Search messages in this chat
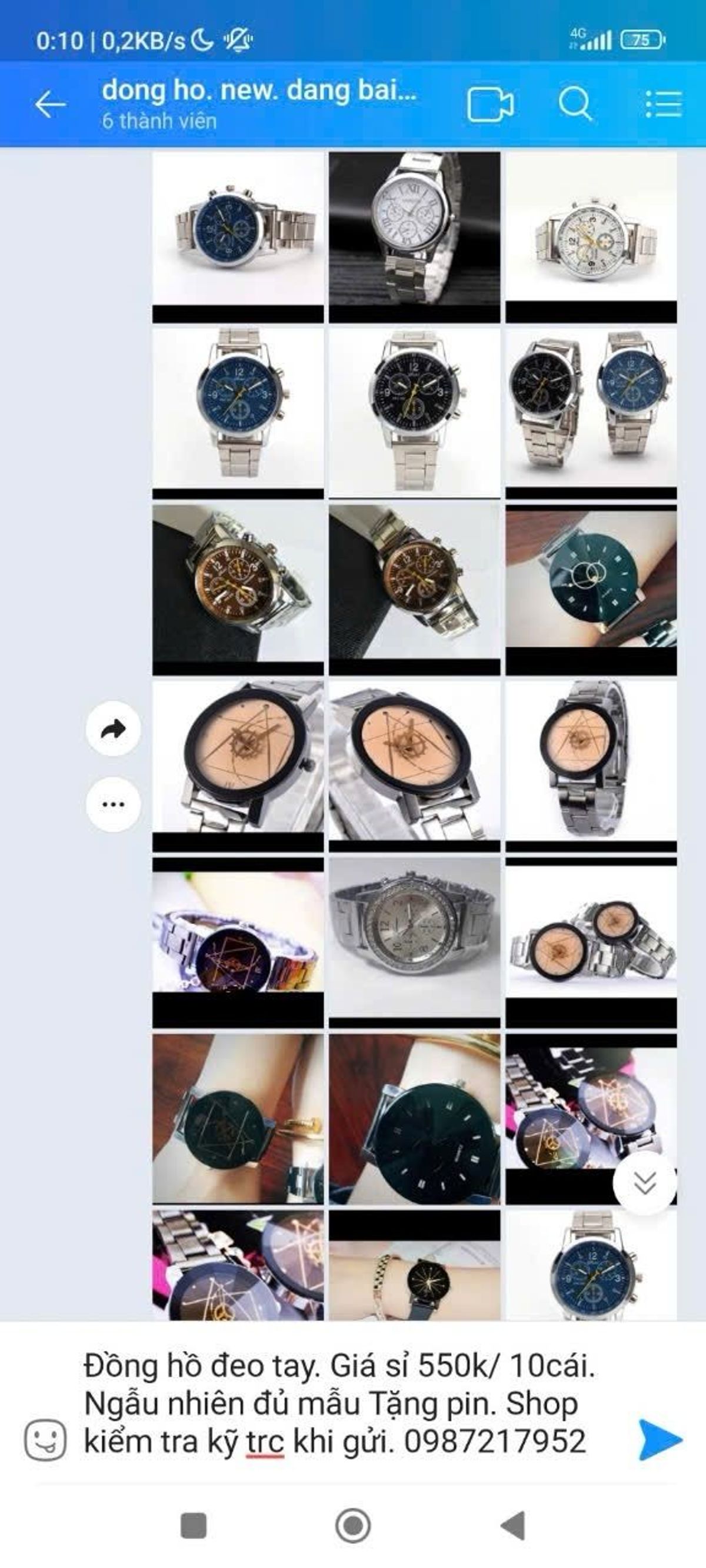The height and width of the screenshot is (1568, 706). [575, 105]
